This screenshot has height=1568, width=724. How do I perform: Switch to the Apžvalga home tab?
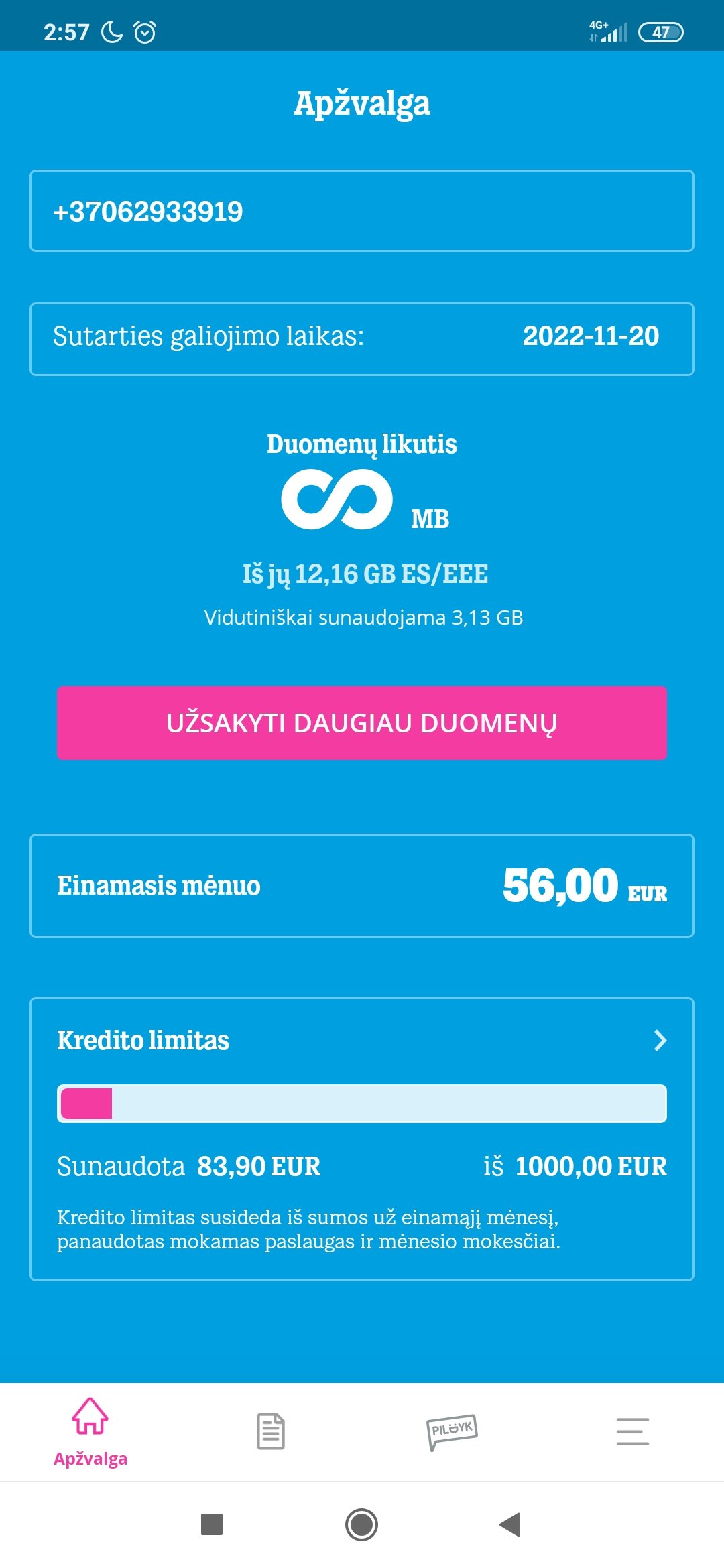tap(90, 1432)
